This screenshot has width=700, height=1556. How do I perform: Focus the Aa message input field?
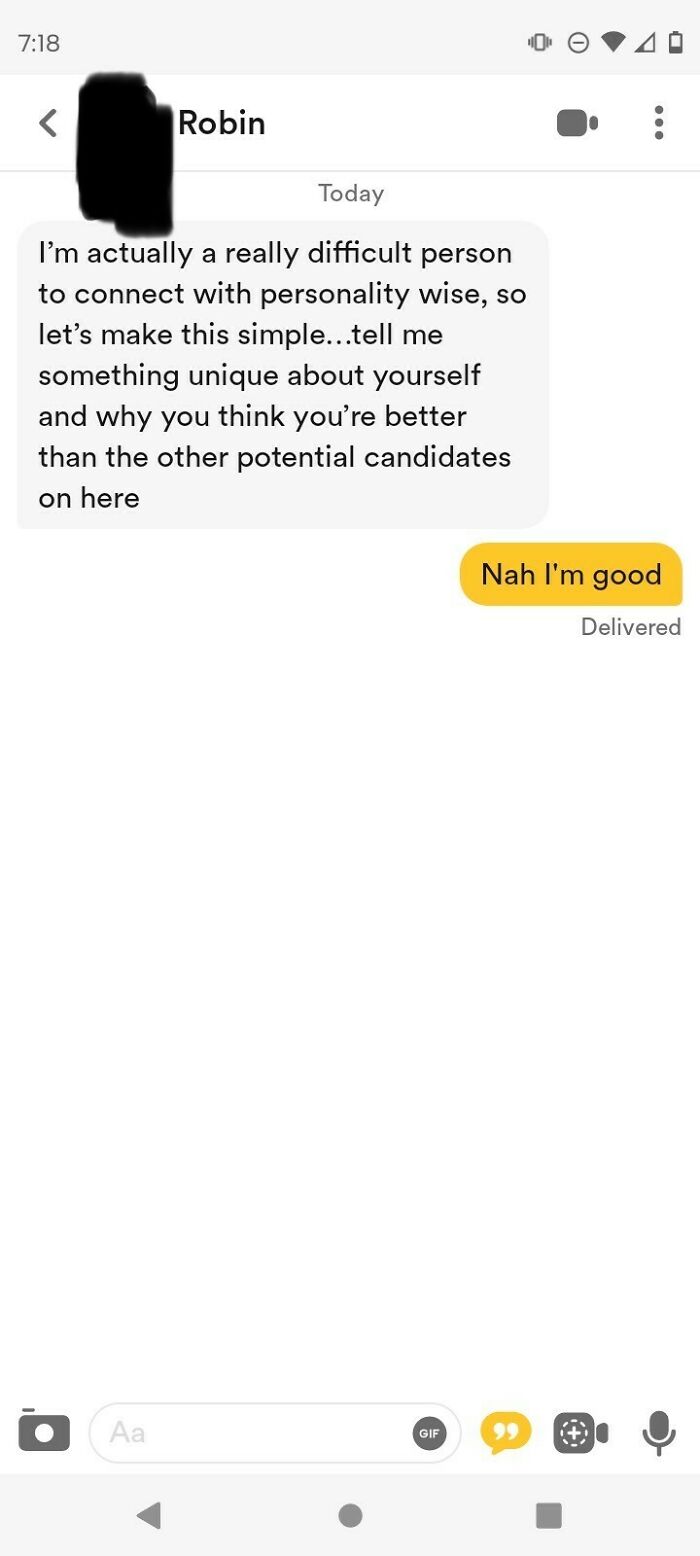click(250, 1432)
